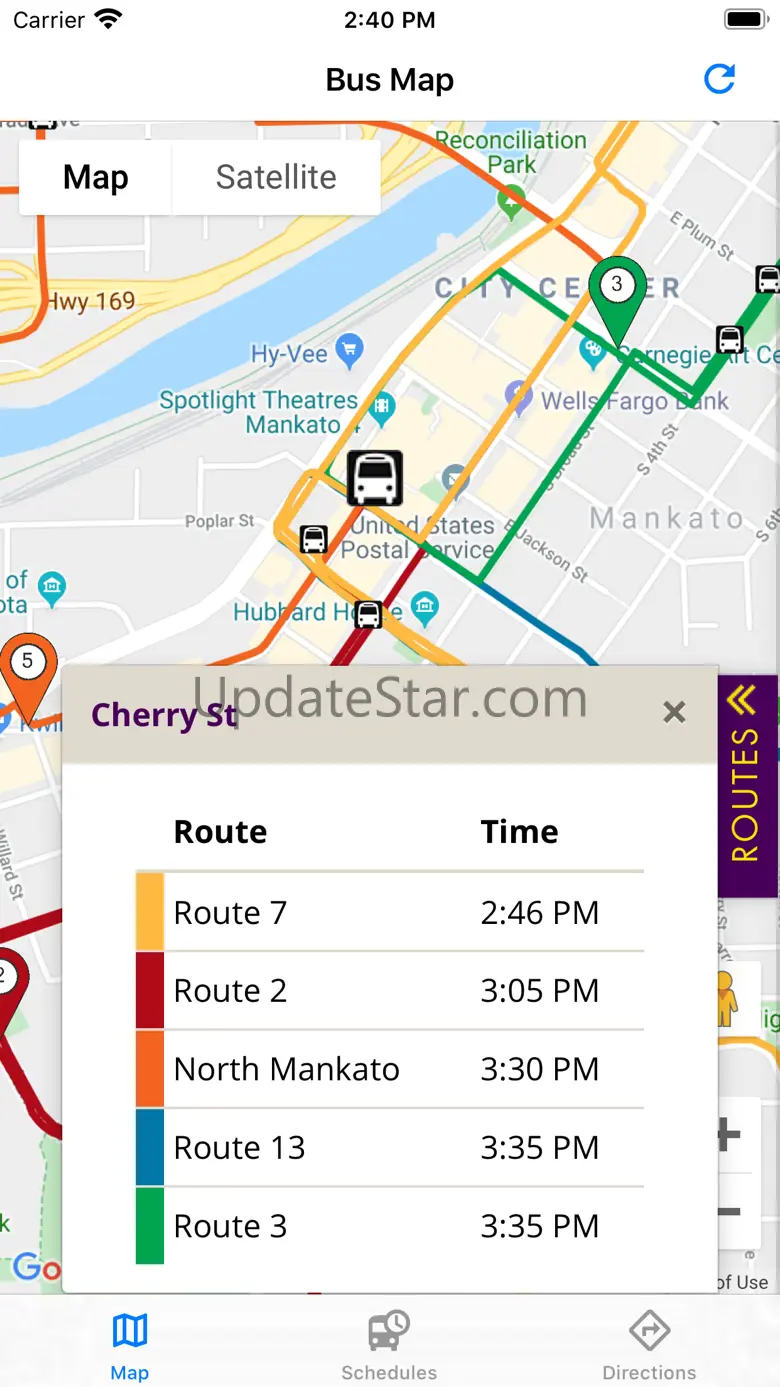
Task: Select the Map view button
Action: point(96,177)
